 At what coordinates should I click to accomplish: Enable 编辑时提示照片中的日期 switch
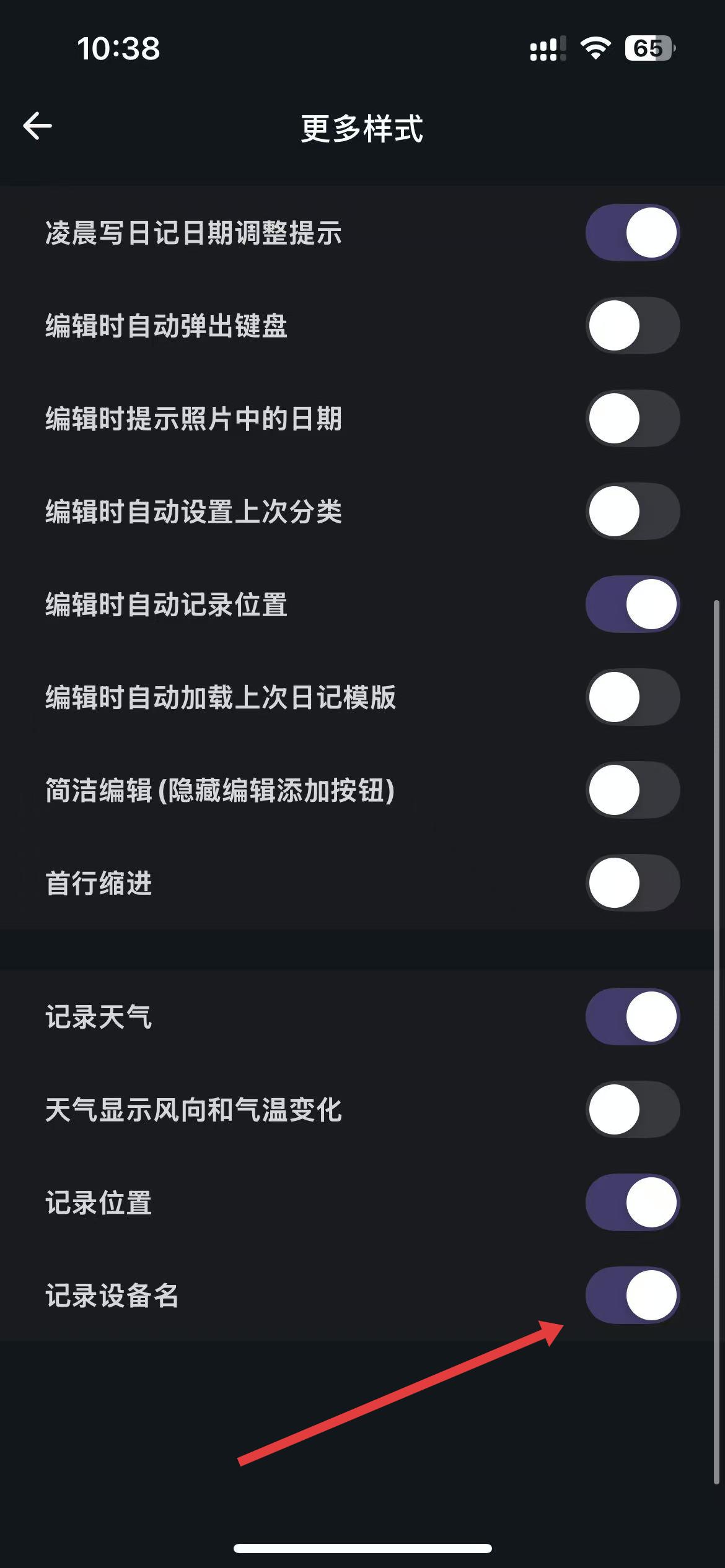[632, 419]
